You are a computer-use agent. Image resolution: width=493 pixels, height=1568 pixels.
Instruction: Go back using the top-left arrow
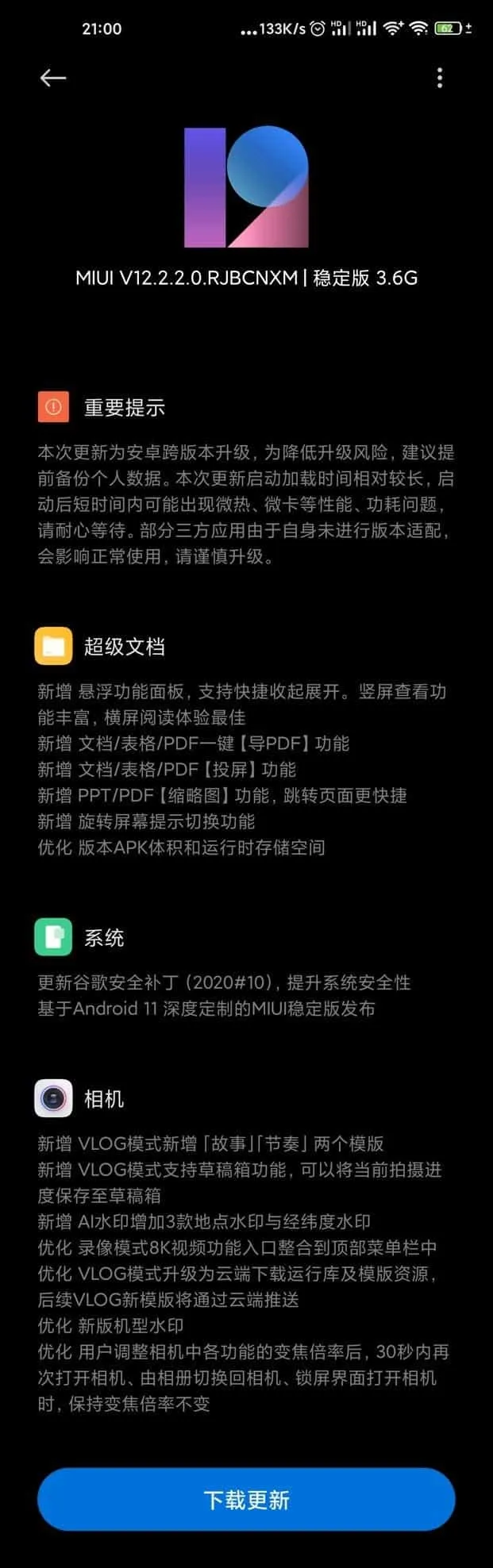click(x=52, y=78)
